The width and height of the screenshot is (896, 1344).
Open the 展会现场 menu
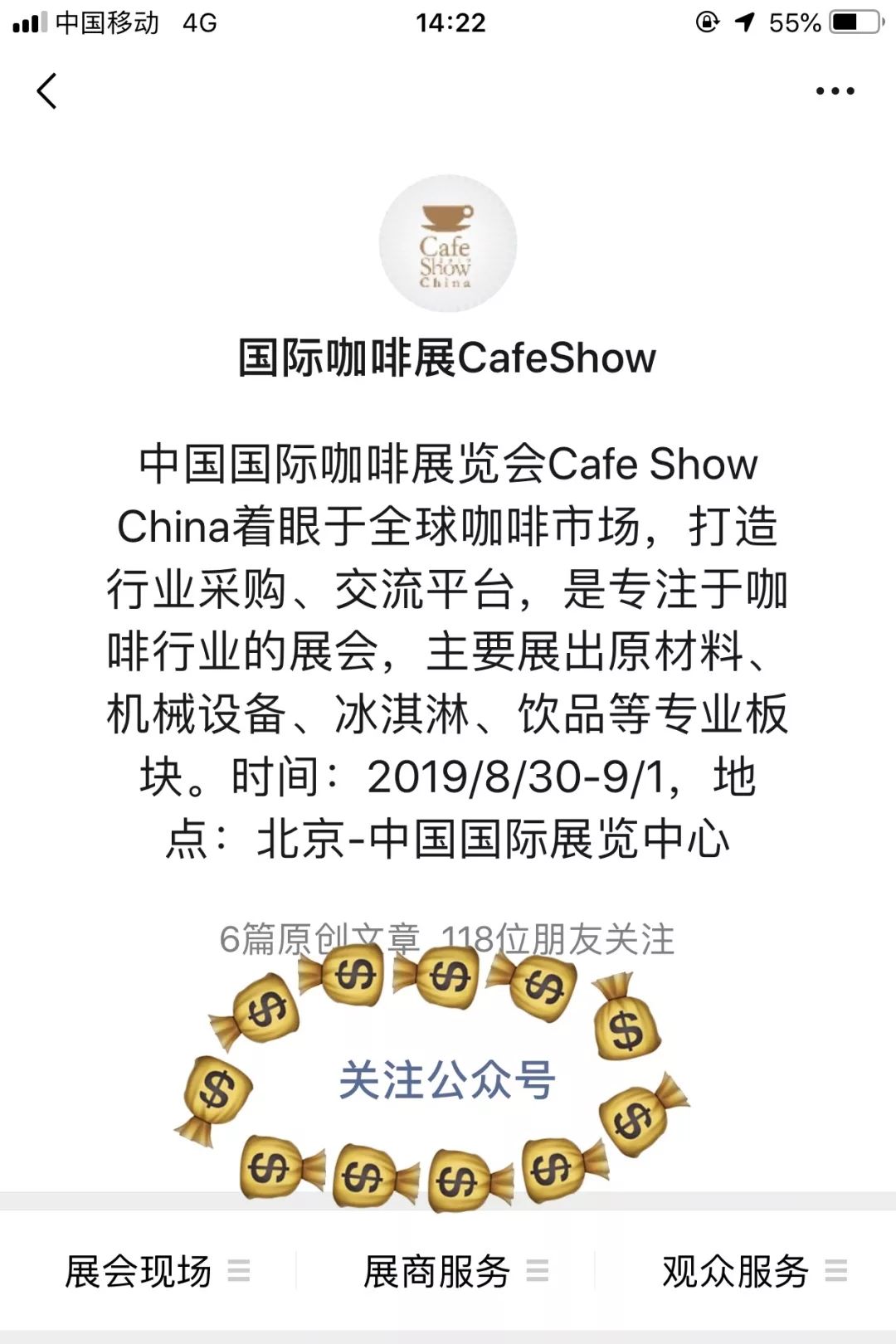click(156, 1271)
